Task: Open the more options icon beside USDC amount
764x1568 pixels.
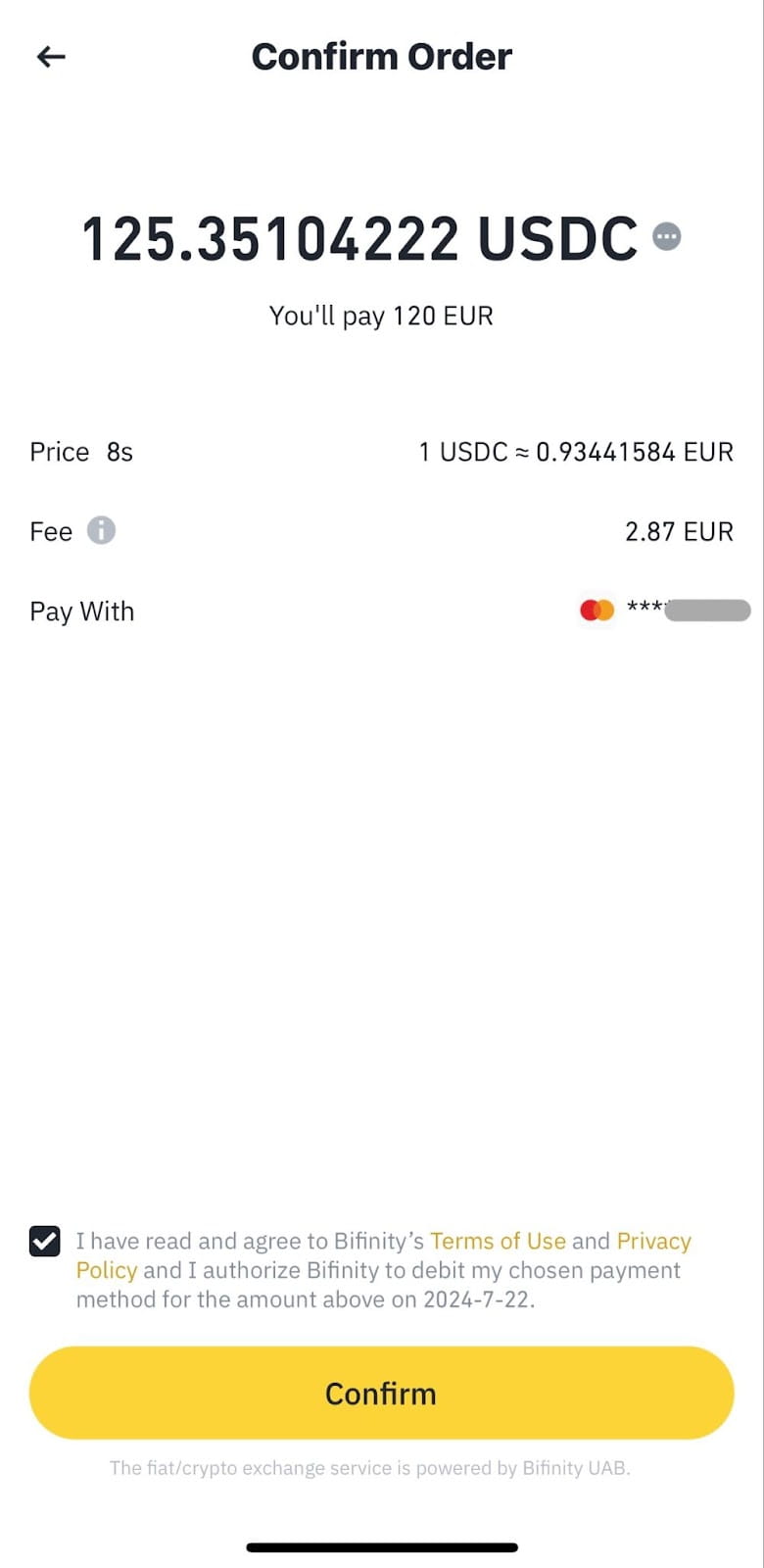Action: (667, 237)
